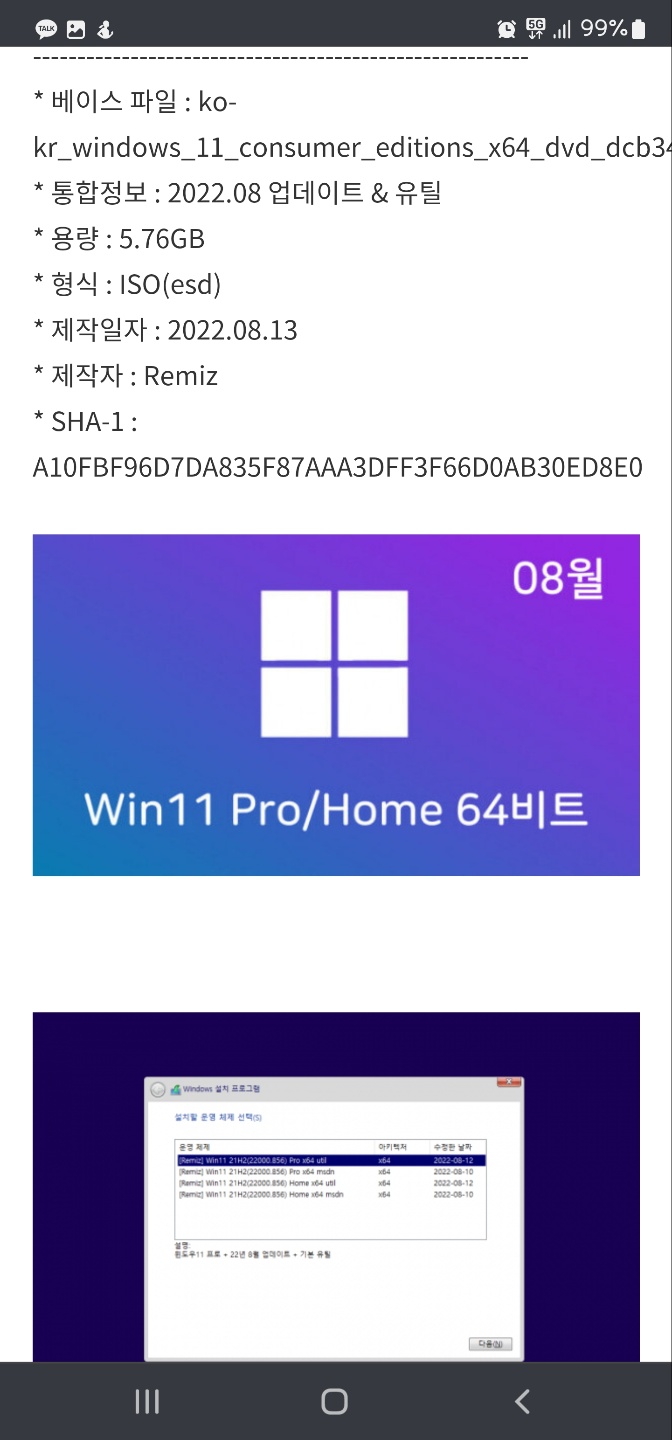Open the Windows setup screenshot image
This screenshot has width=672, height=1440.
pyautogui.click(x=336, y=1187)
